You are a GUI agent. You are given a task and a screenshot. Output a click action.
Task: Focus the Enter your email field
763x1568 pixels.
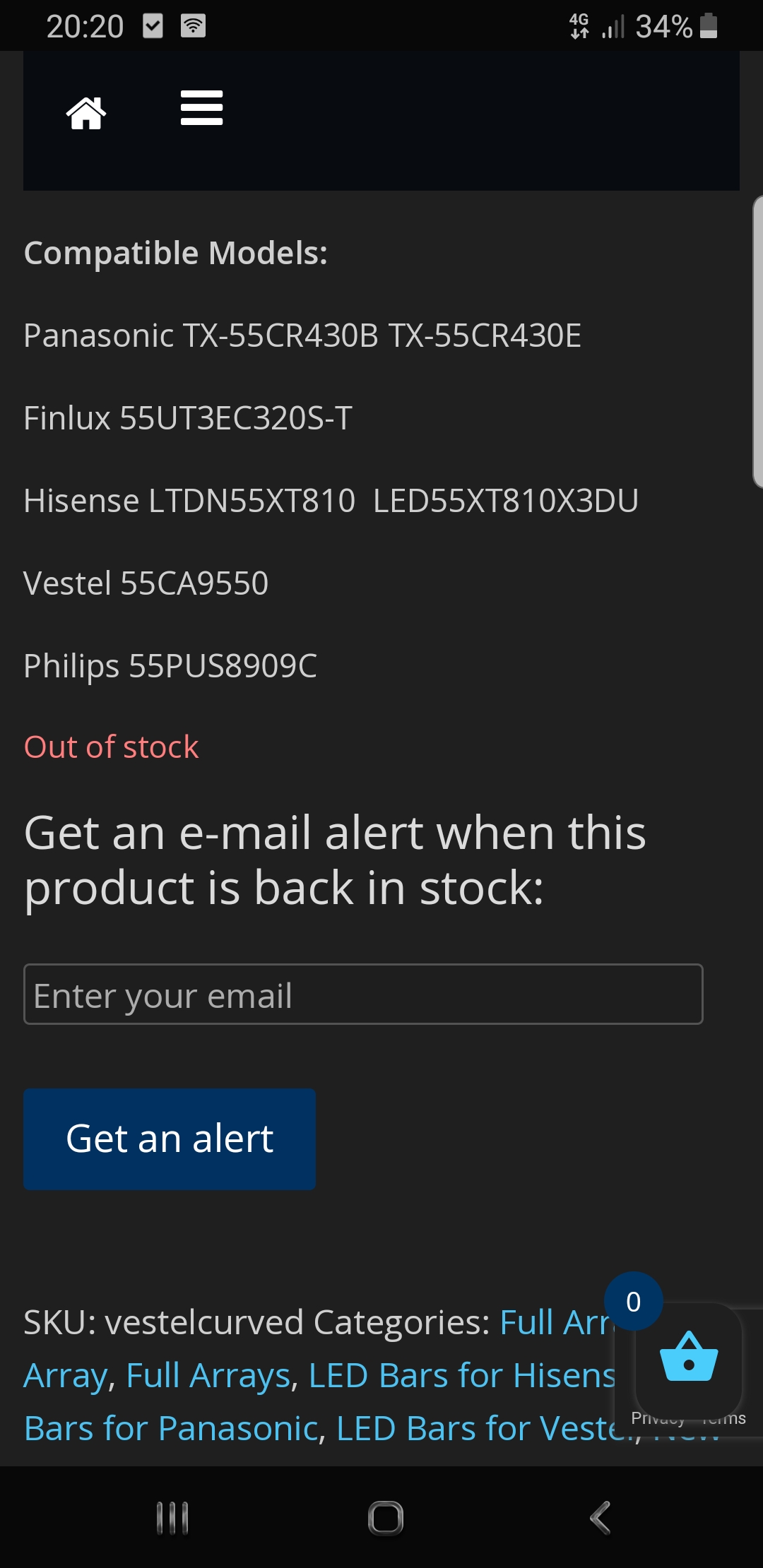(x=363, y=994)
